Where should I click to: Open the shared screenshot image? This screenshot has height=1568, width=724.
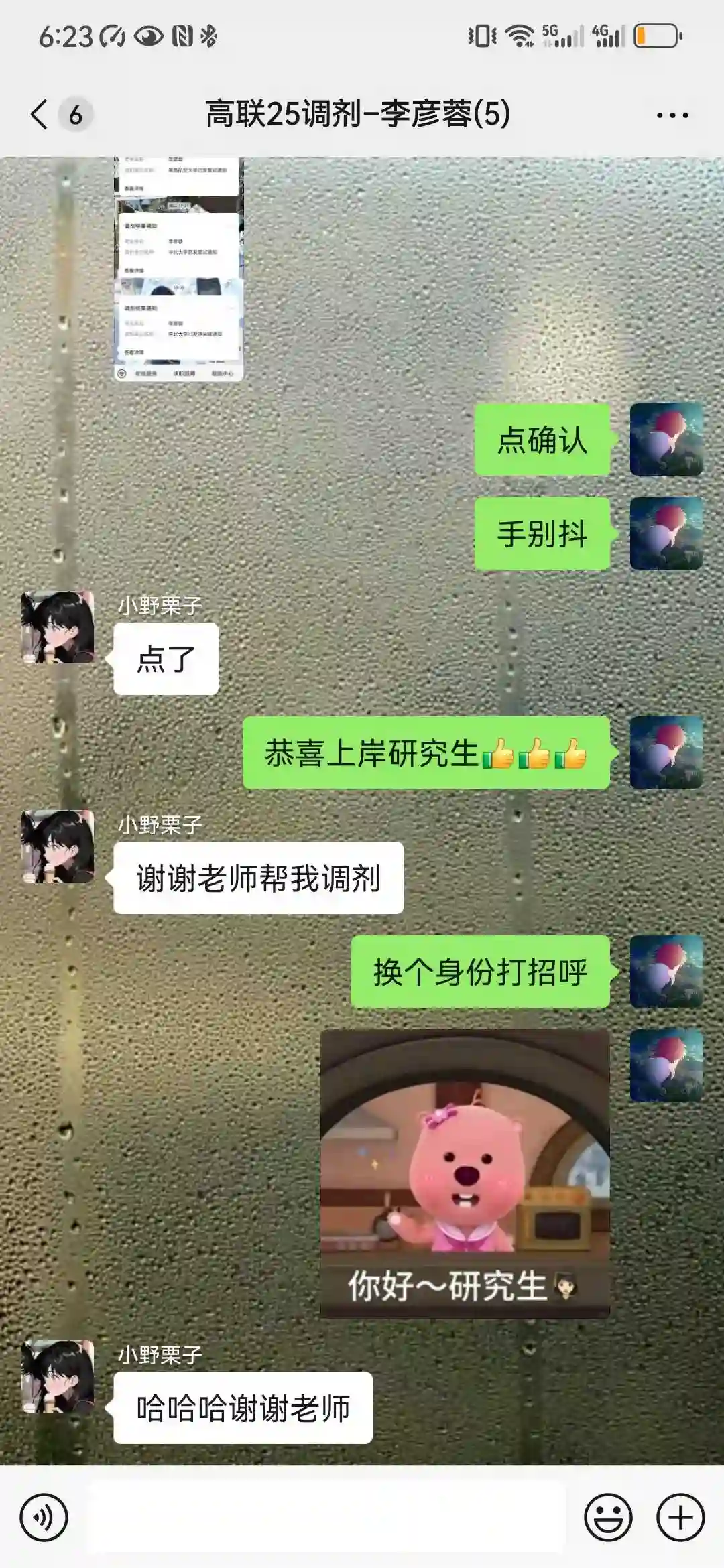[179, 269]
